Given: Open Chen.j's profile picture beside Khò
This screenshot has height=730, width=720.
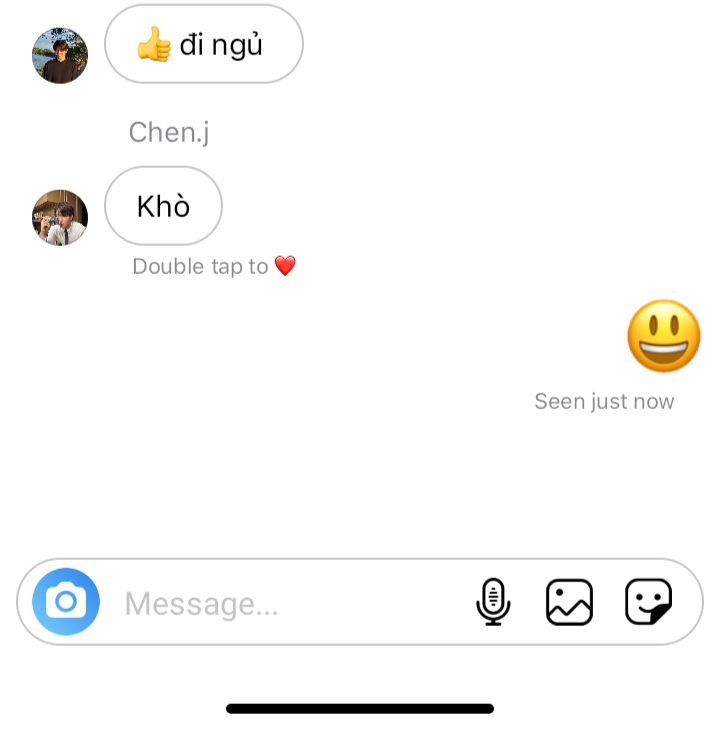Looking at the screenshot, I should [60, 217].
